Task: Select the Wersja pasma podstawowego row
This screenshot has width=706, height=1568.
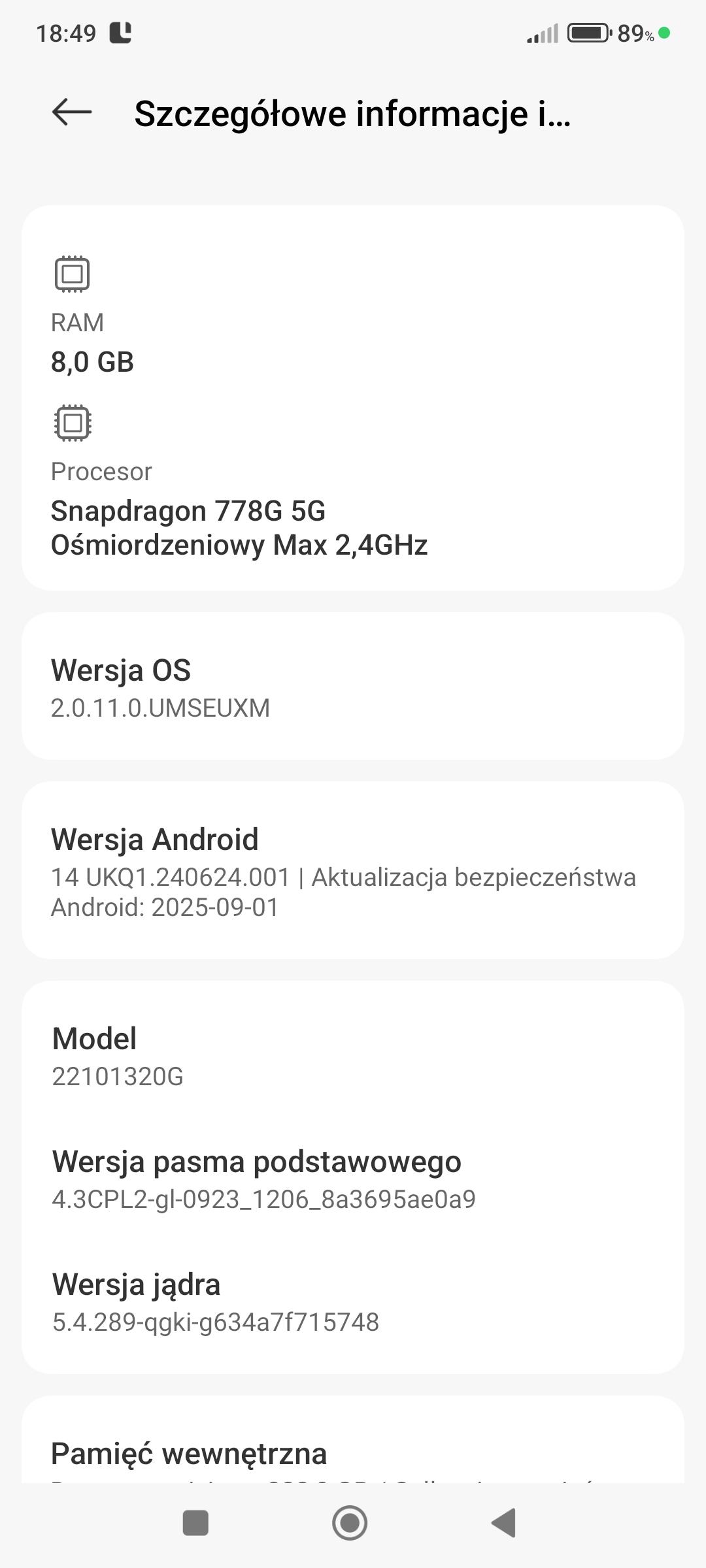Action: [x=353, y=1179]
